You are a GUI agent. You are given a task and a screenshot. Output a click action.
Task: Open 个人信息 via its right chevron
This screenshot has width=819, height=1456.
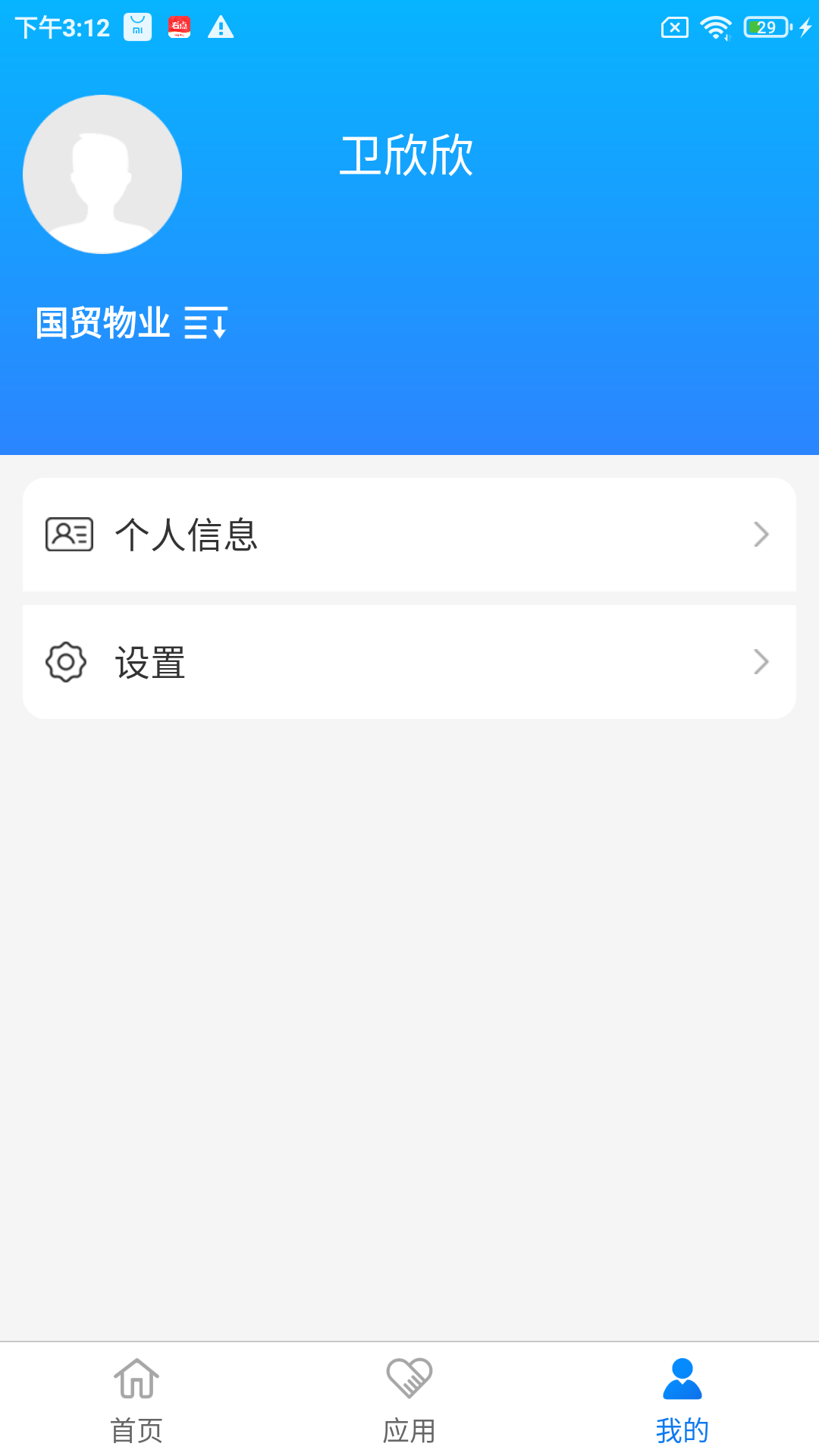tap(763, 535)
